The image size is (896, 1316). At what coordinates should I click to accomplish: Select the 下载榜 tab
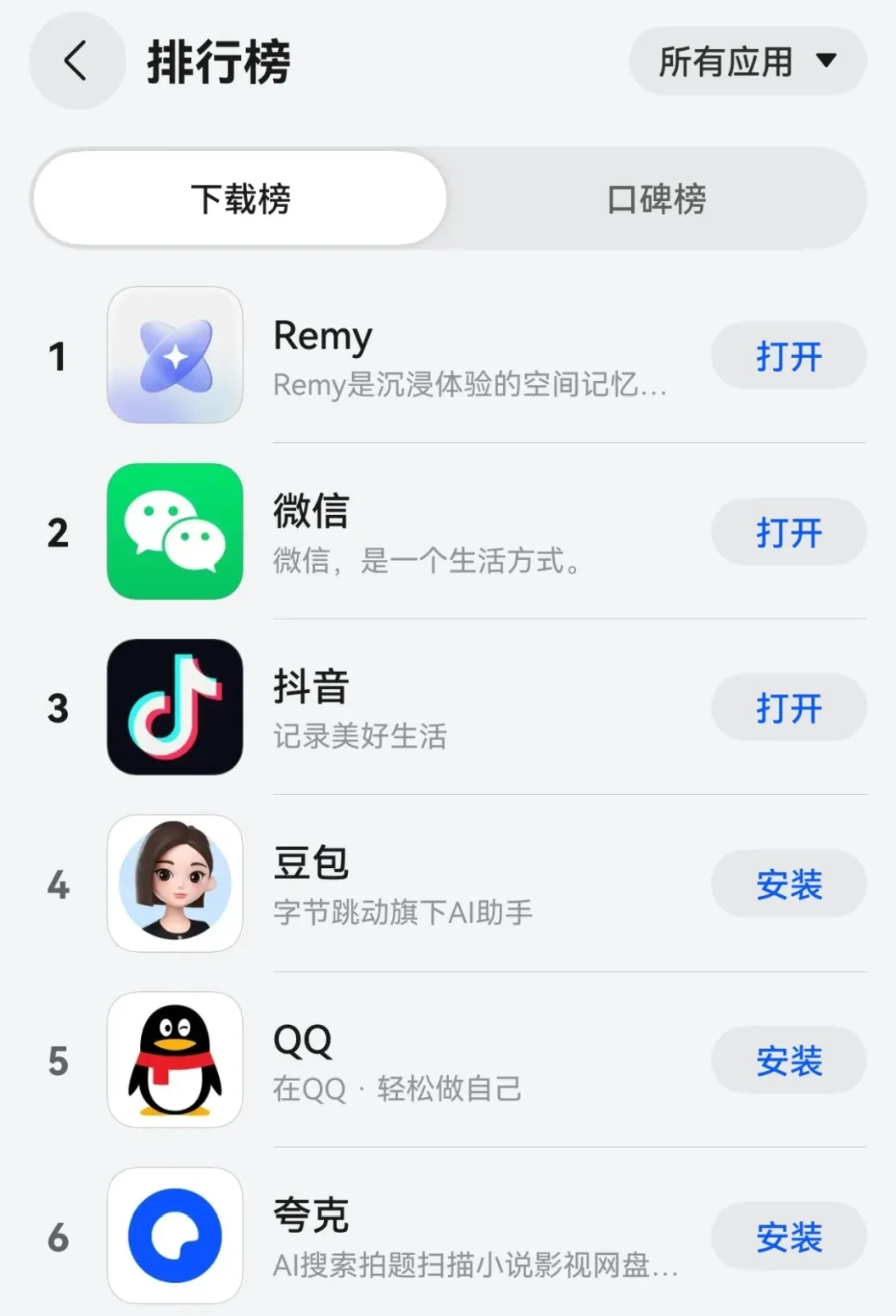pyautogui.click(x=240, y=199)
